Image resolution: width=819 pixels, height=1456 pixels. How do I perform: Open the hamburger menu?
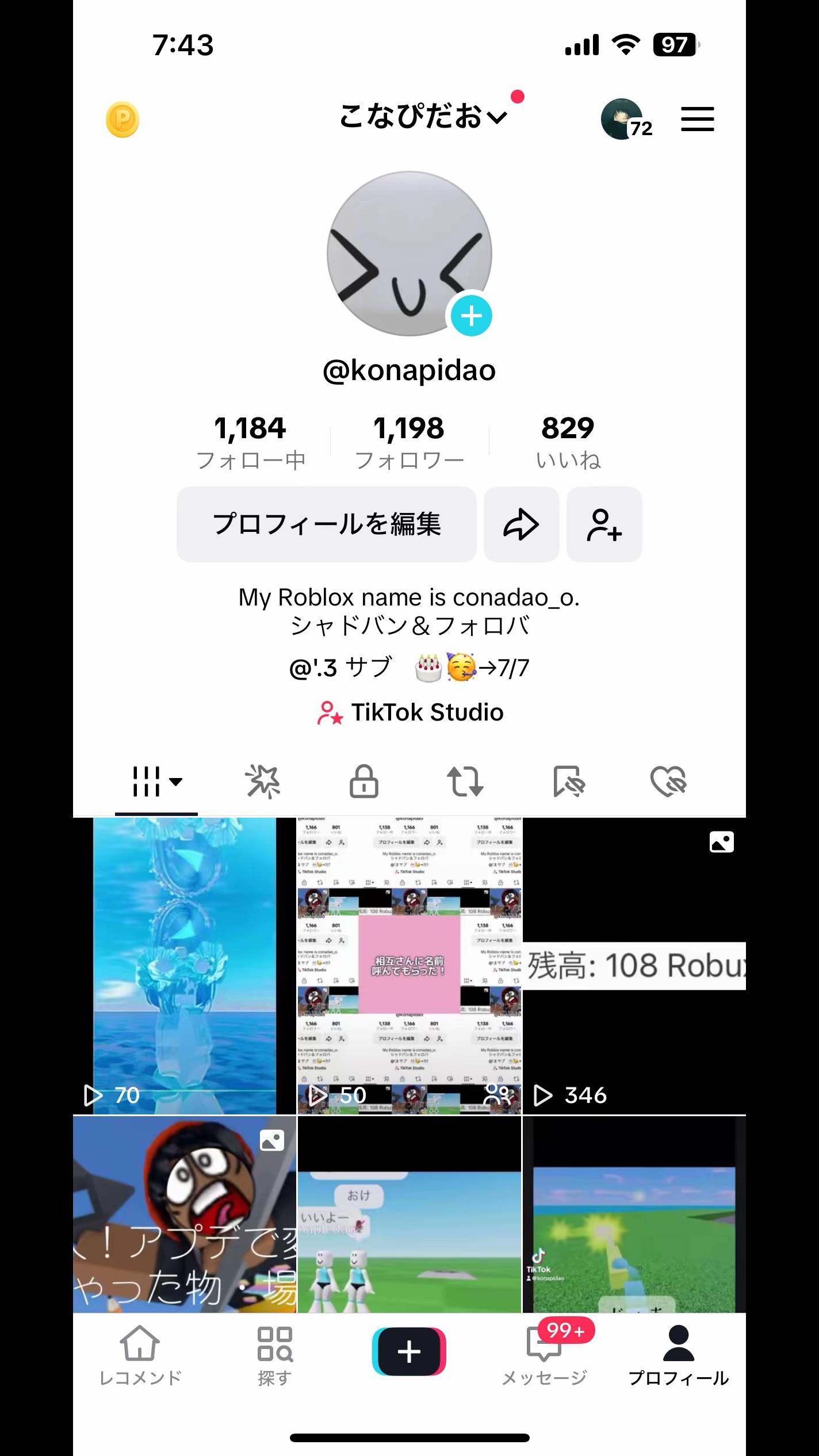point(698,119)
